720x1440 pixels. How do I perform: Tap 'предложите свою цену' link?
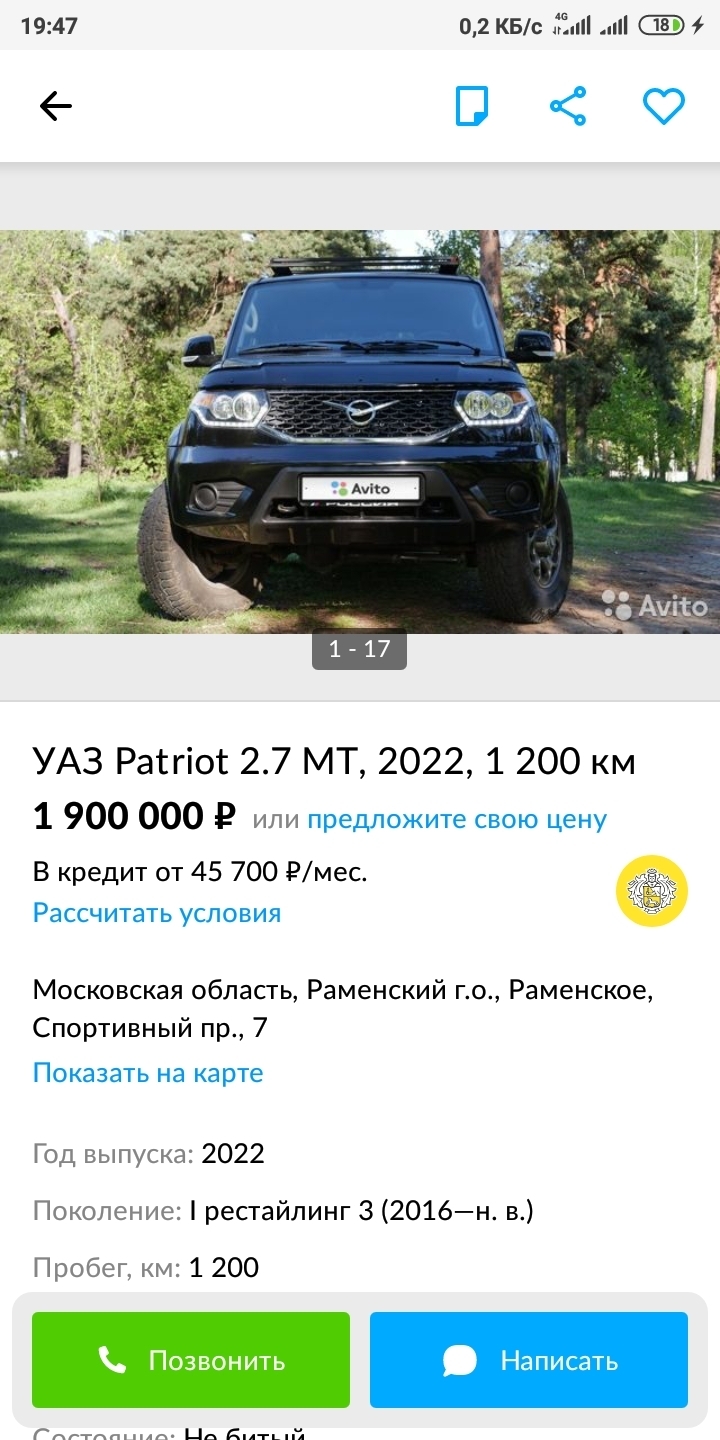457,820
